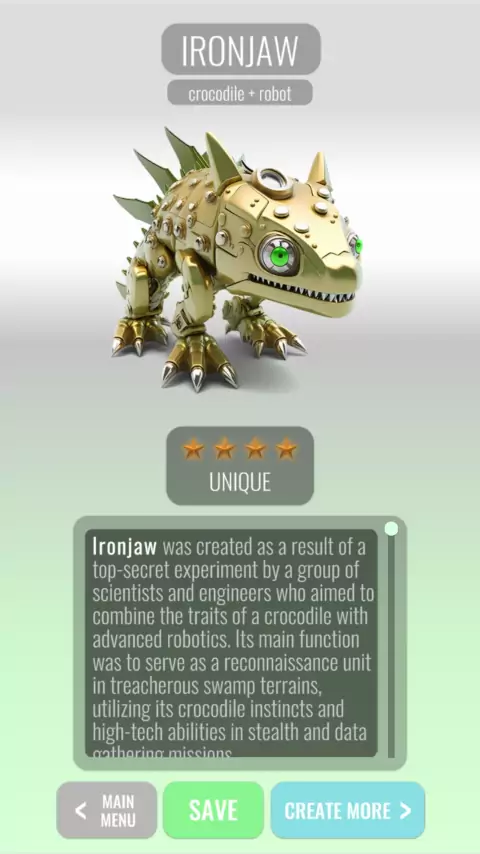
Task: Save the Ironjaw creature
Action: tap(213, 810)
